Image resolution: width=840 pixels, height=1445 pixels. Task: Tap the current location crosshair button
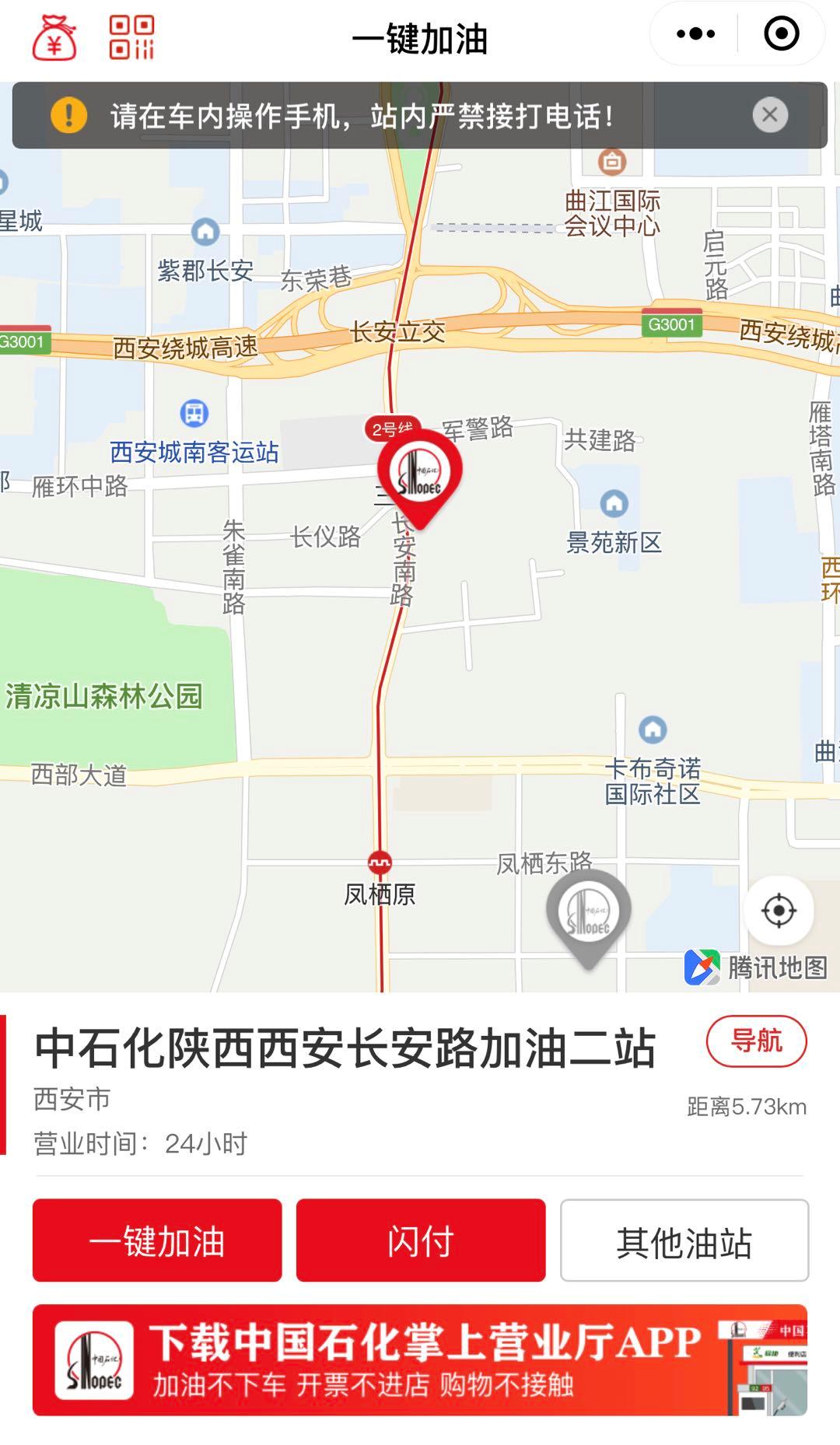[780, 908]
